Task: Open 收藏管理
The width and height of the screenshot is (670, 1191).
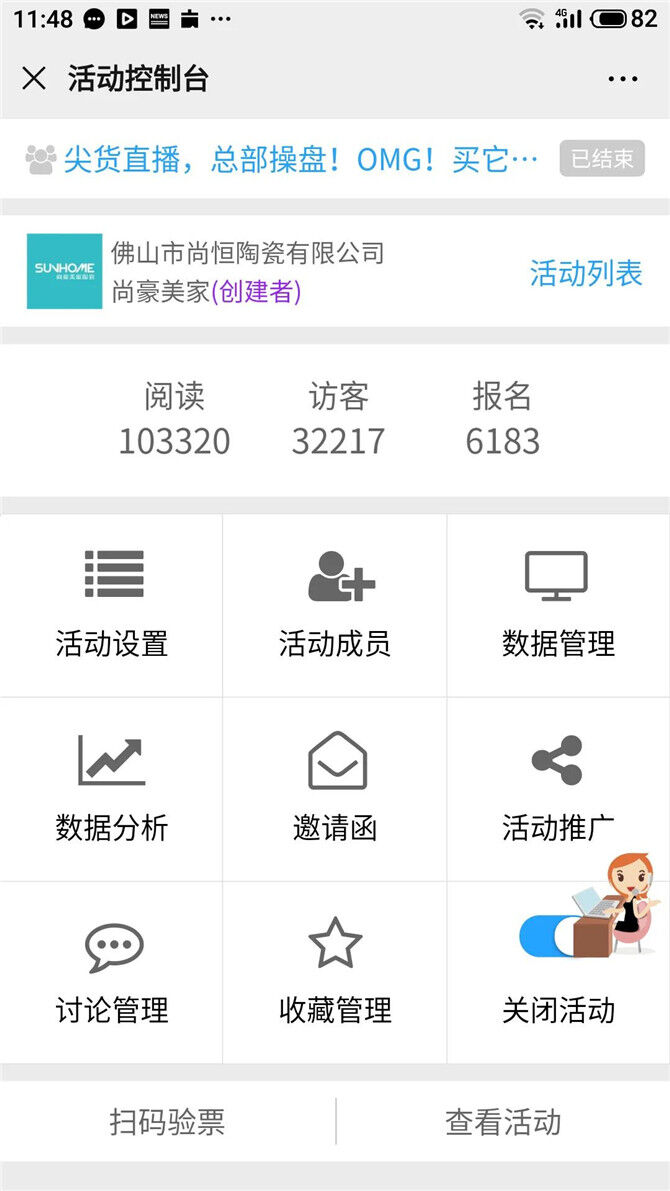Action: [x=335, y=972]
